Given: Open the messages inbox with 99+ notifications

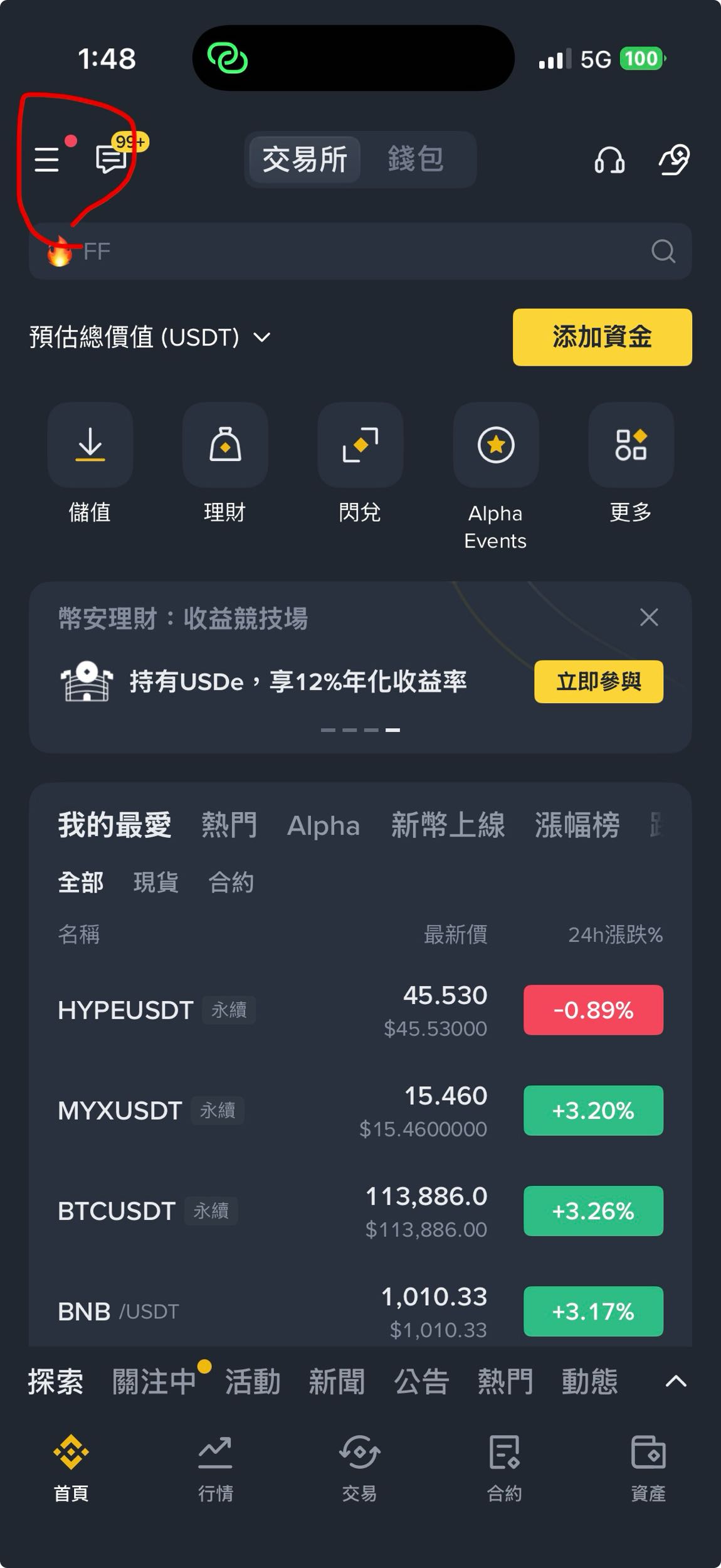Looking at the screenshot, I should (112, 160).
